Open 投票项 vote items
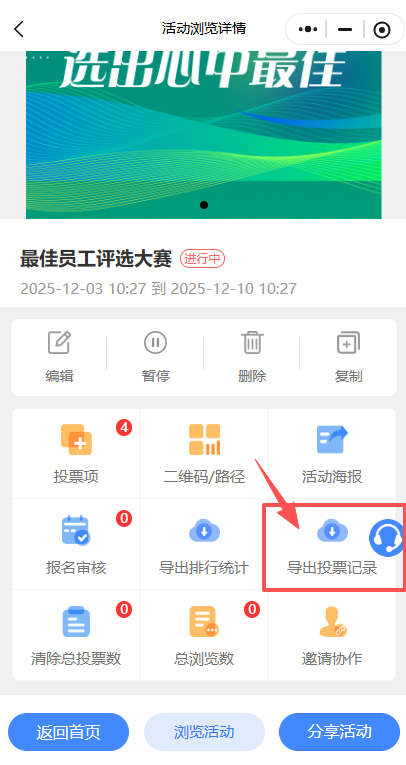Viewport: 406px width, 765px height. (76, 453)
